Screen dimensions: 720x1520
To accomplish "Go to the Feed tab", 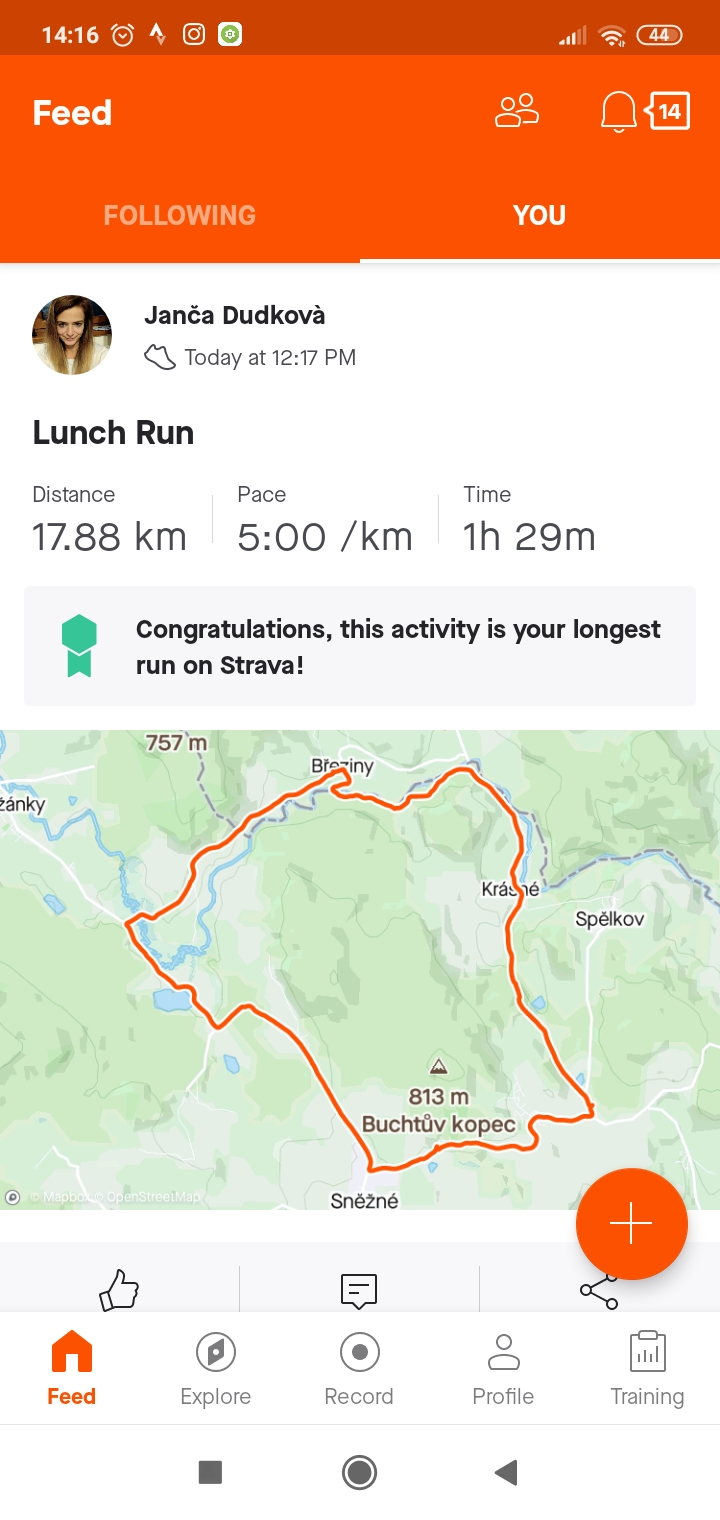I will [72, 1368].
